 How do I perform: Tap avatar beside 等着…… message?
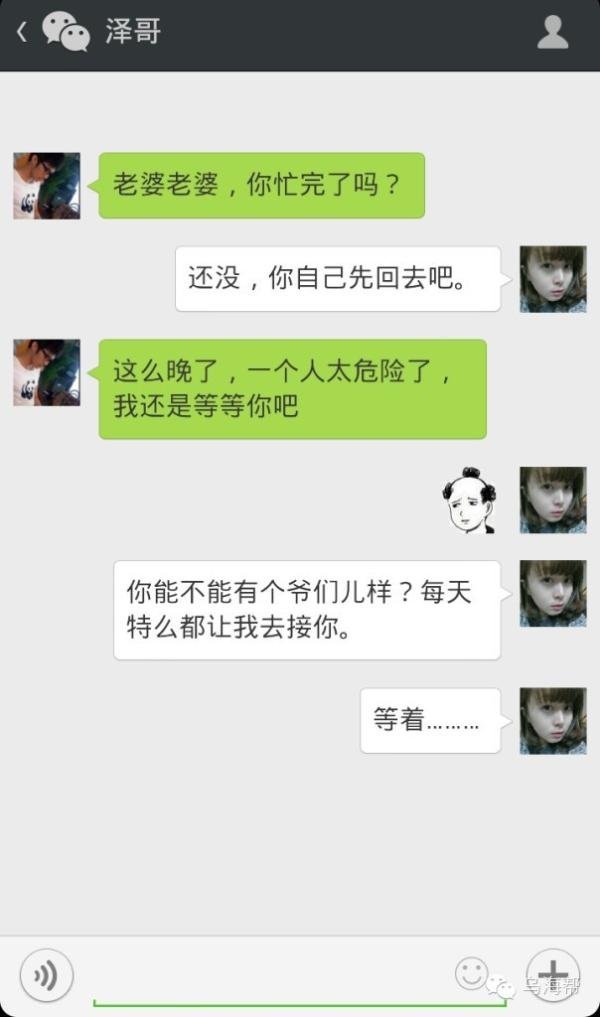tap(552, 720)
